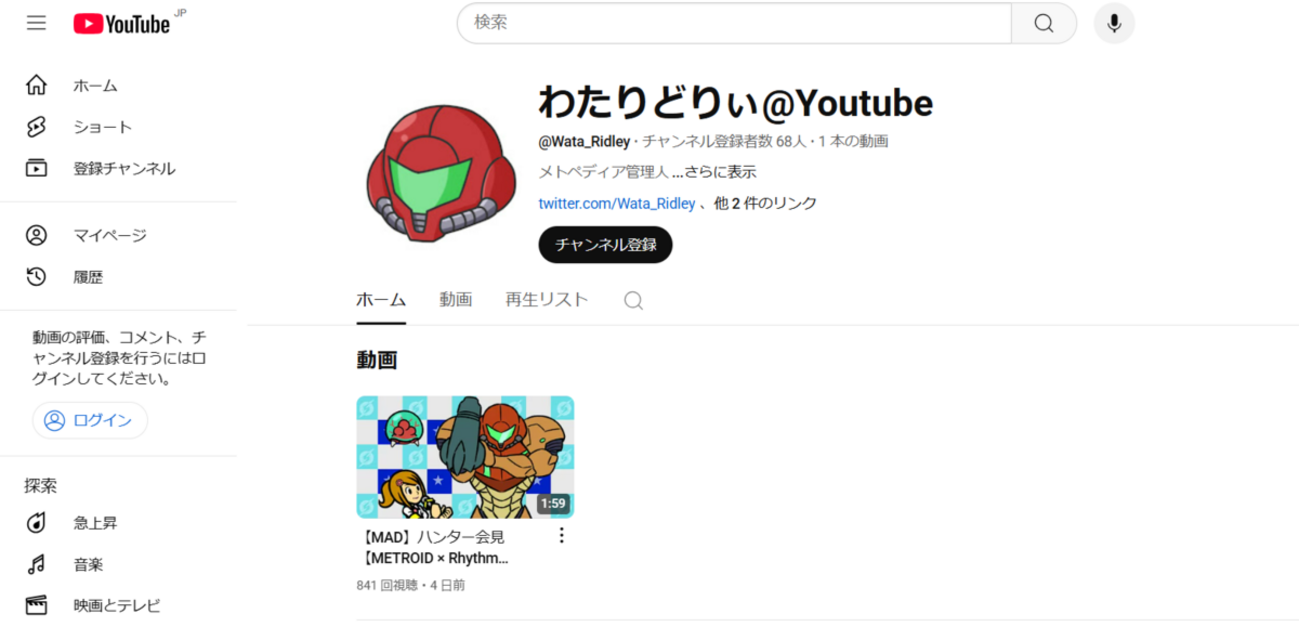Tap the ログイン button

90,420
